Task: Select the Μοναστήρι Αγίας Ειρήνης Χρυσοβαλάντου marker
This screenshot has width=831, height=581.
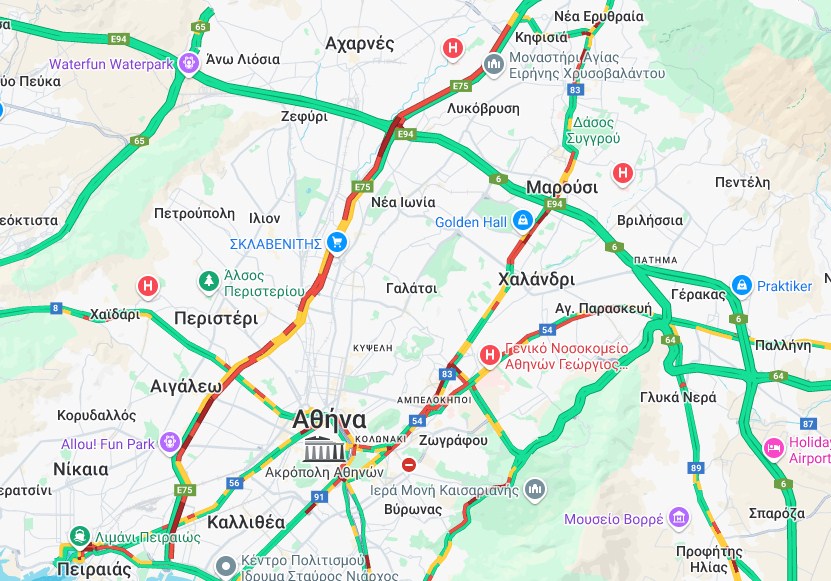Action: pyautogui.click(x=492, y=65)
